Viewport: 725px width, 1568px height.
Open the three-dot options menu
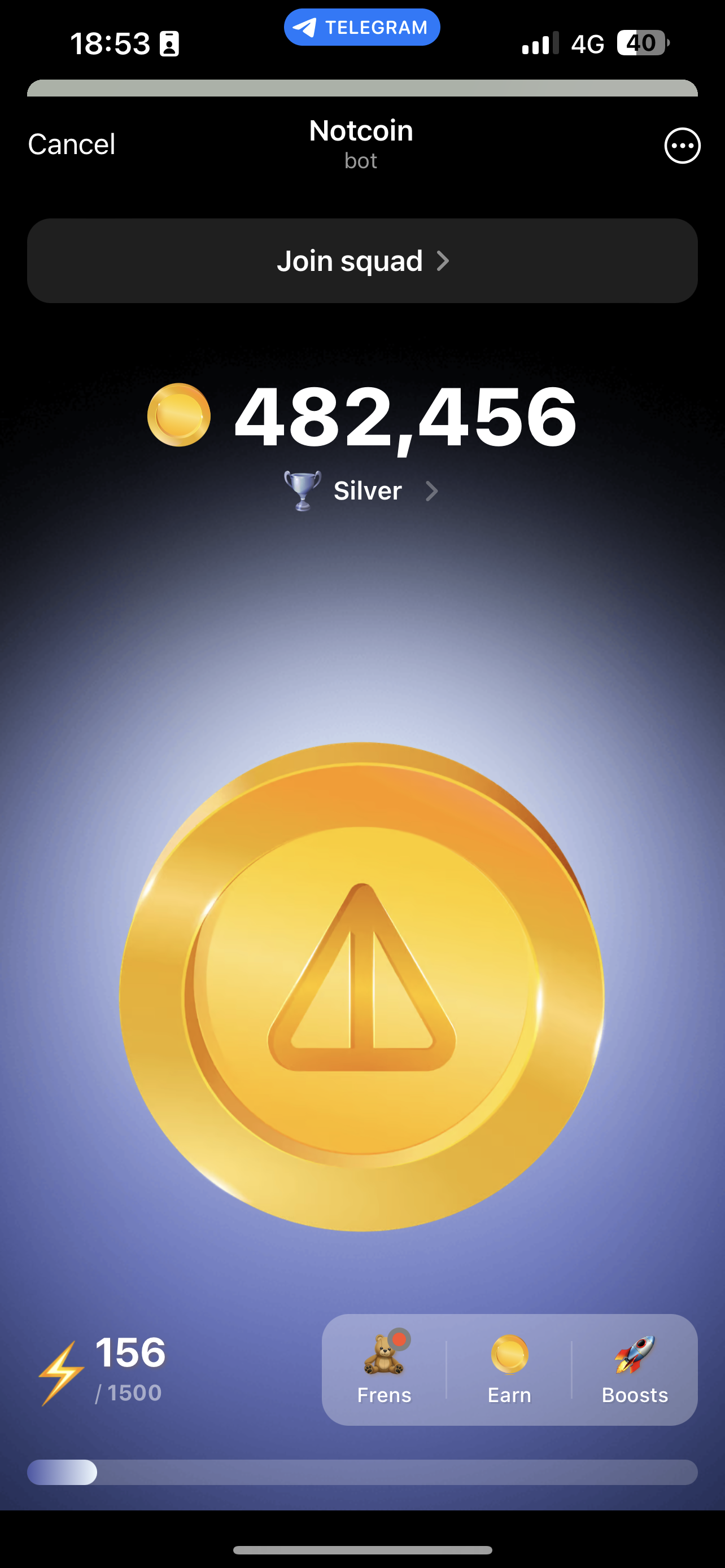pos(682,146)
